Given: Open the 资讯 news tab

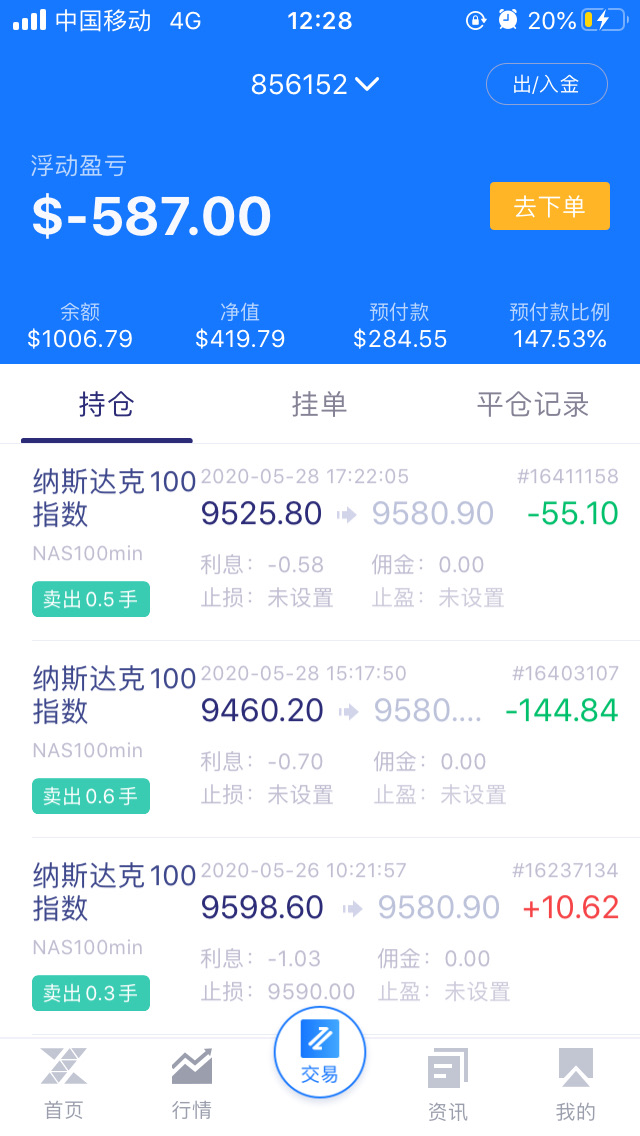Looking at the screenshot, I should [447, 1085].
